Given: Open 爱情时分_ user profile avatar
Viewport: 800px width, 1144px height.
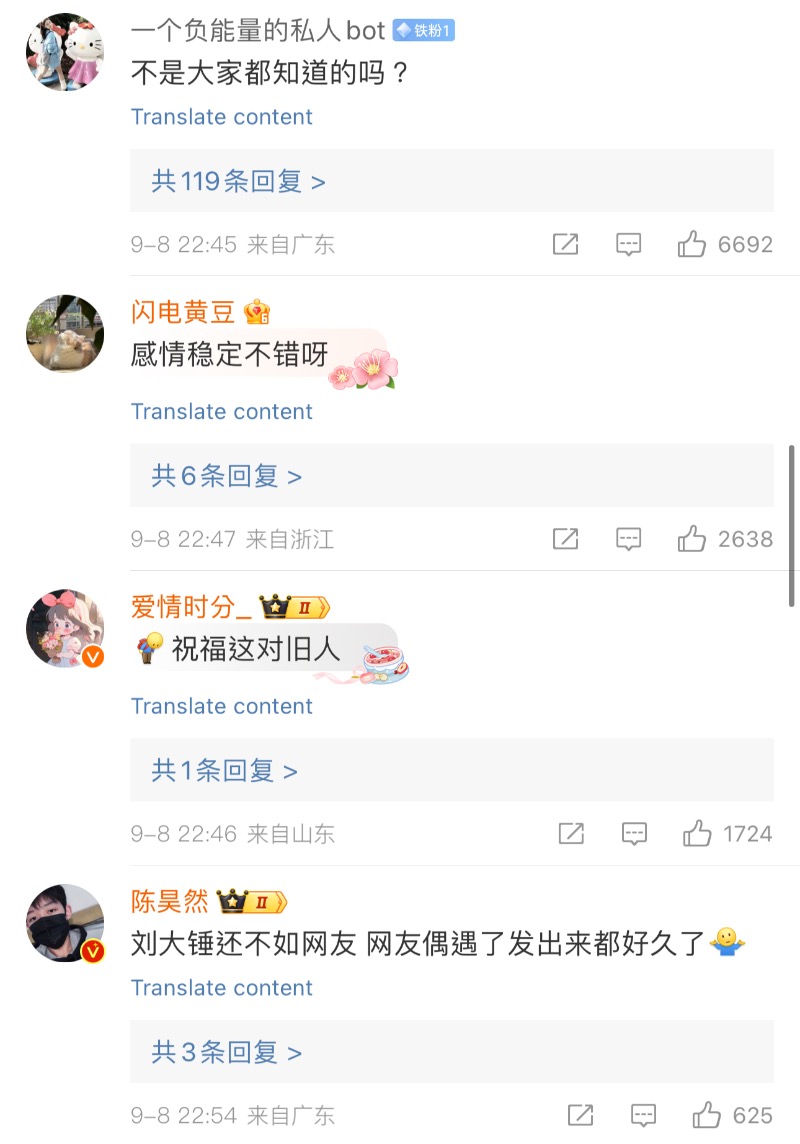Looking at the screenshot, I should click(x=65, y=628).
